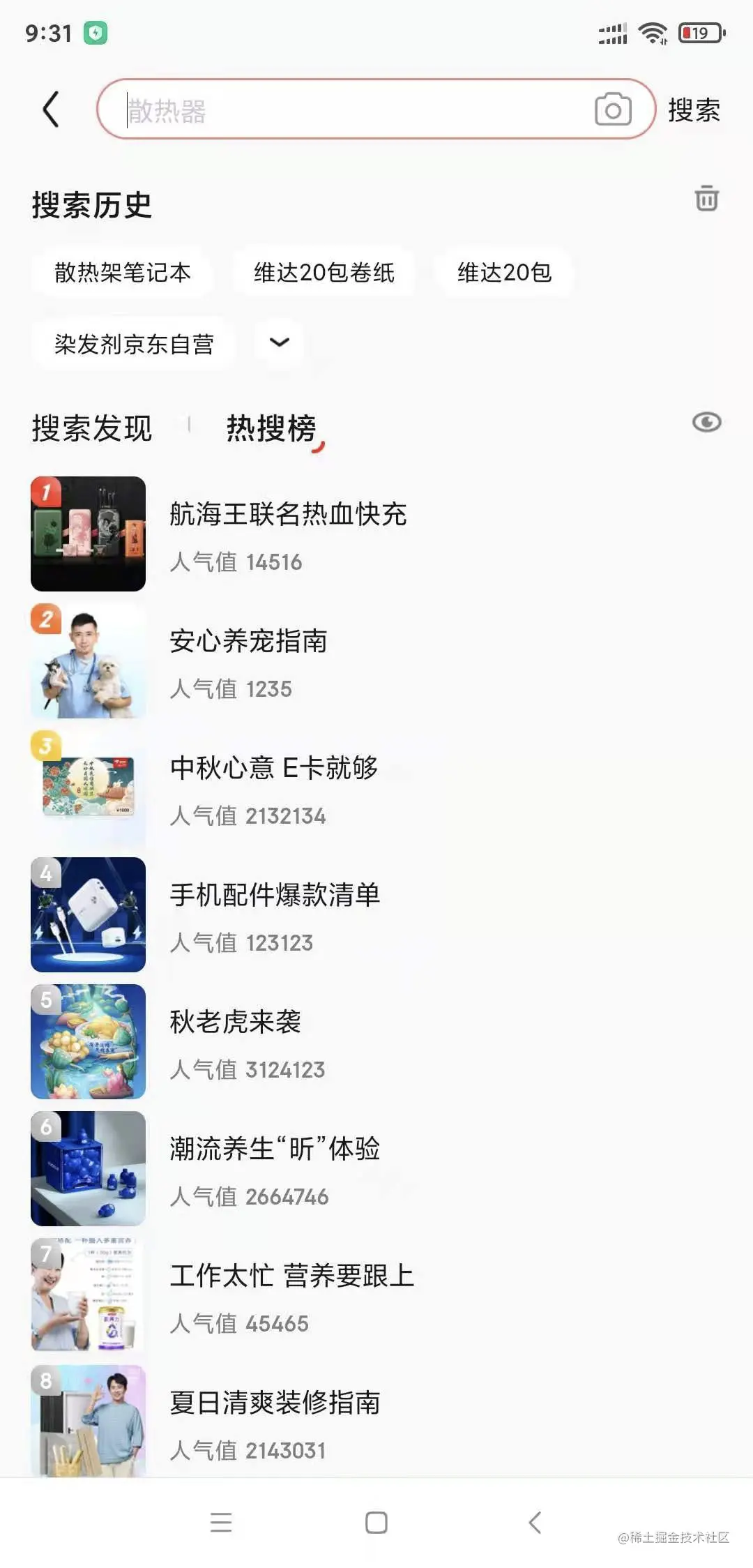Expand more search history items

click(x=279, y=342)
